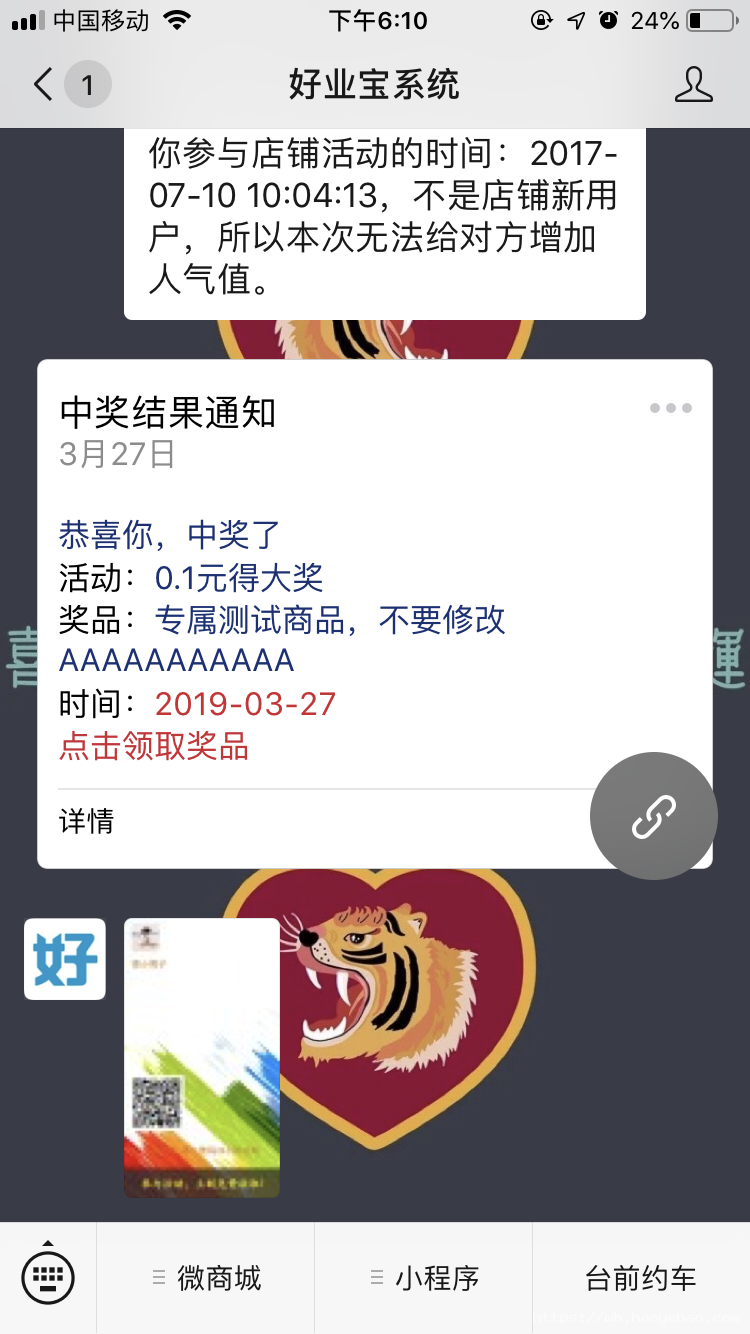Open the account profile icon
The height and width of the screenshot is (1334, 750).
click(693, 85)
